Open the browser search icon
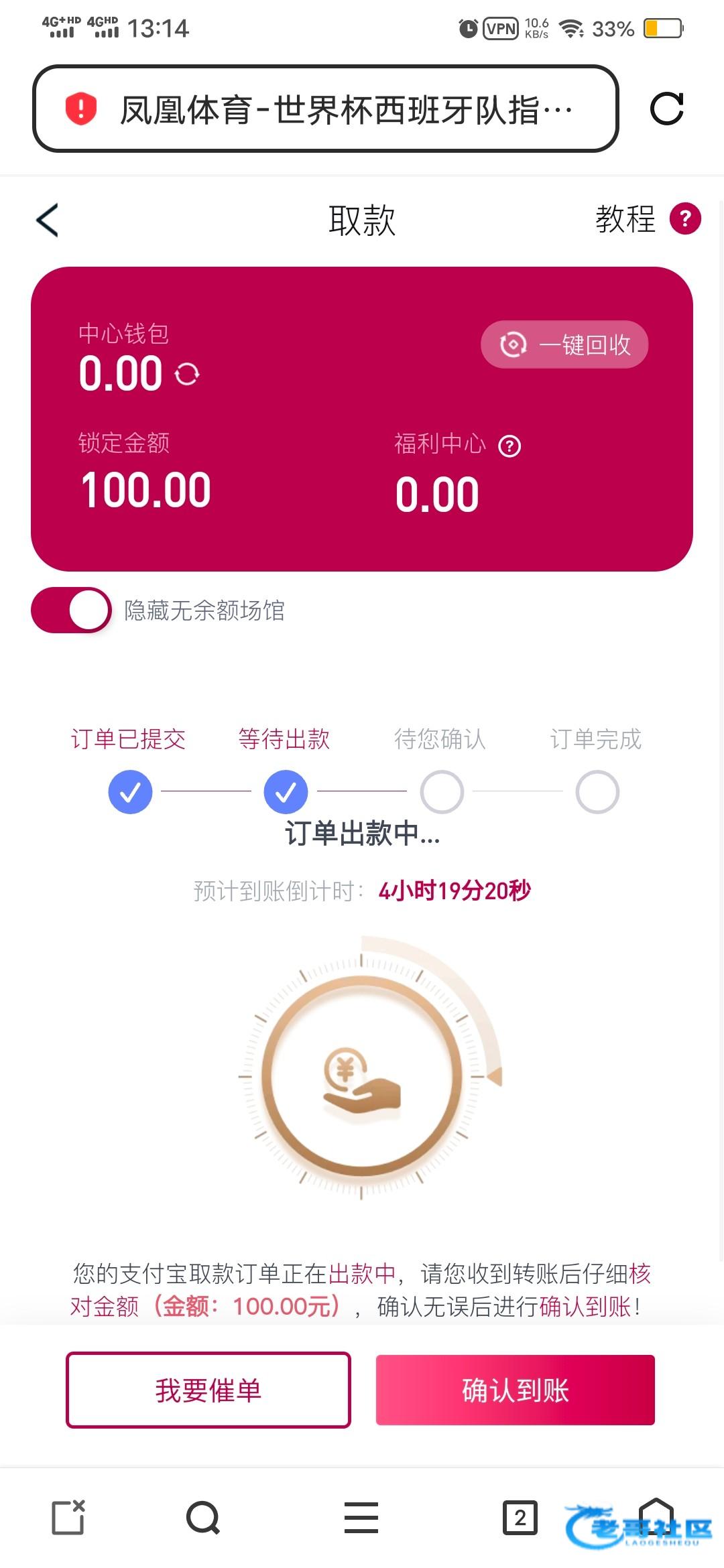The width and height of the screenshot is (724, 1568). tap(203, 1518)
